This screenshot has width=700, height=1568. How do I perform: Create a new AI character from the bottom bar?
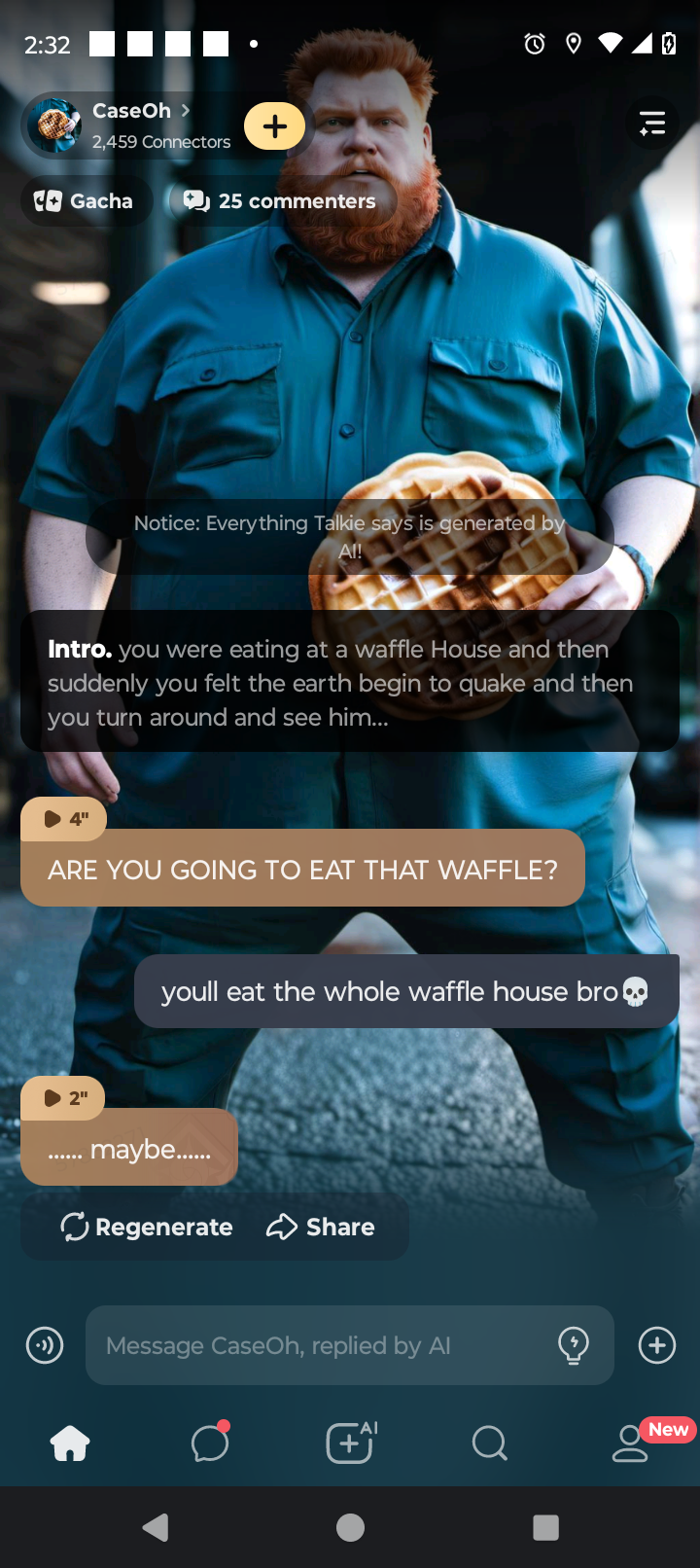(350, 1443)
